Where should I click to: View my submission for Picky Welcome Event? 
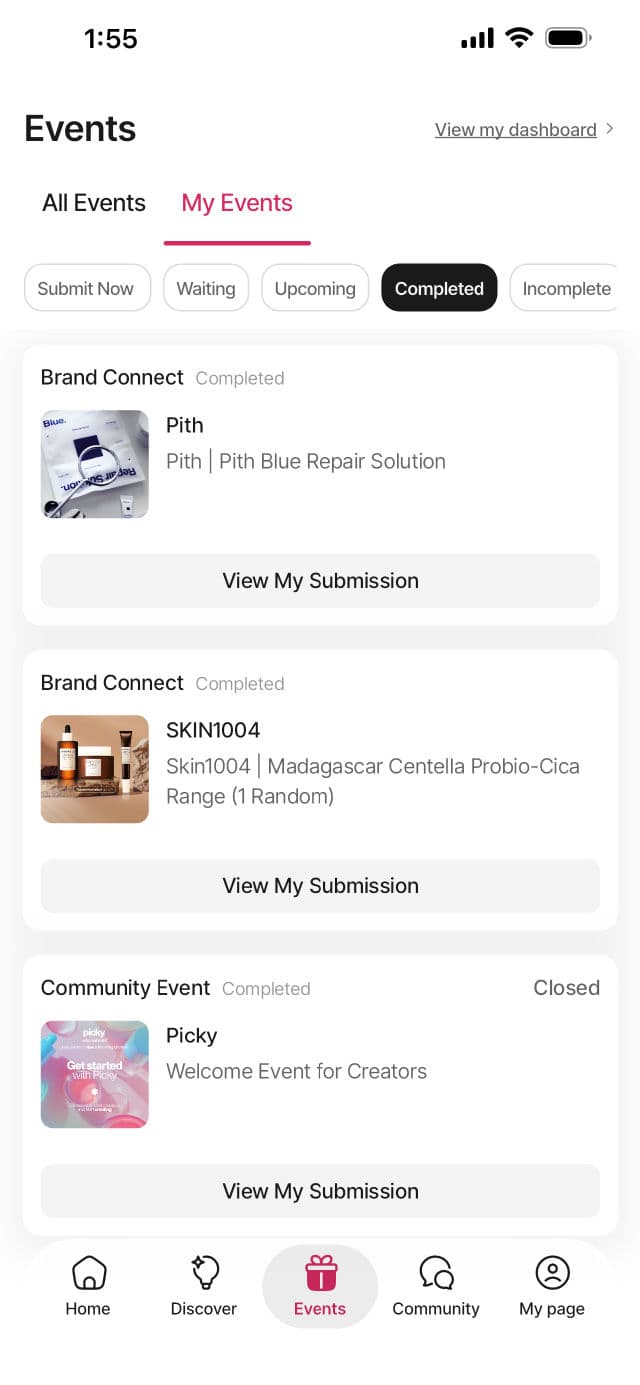[x=320, y=1191]
